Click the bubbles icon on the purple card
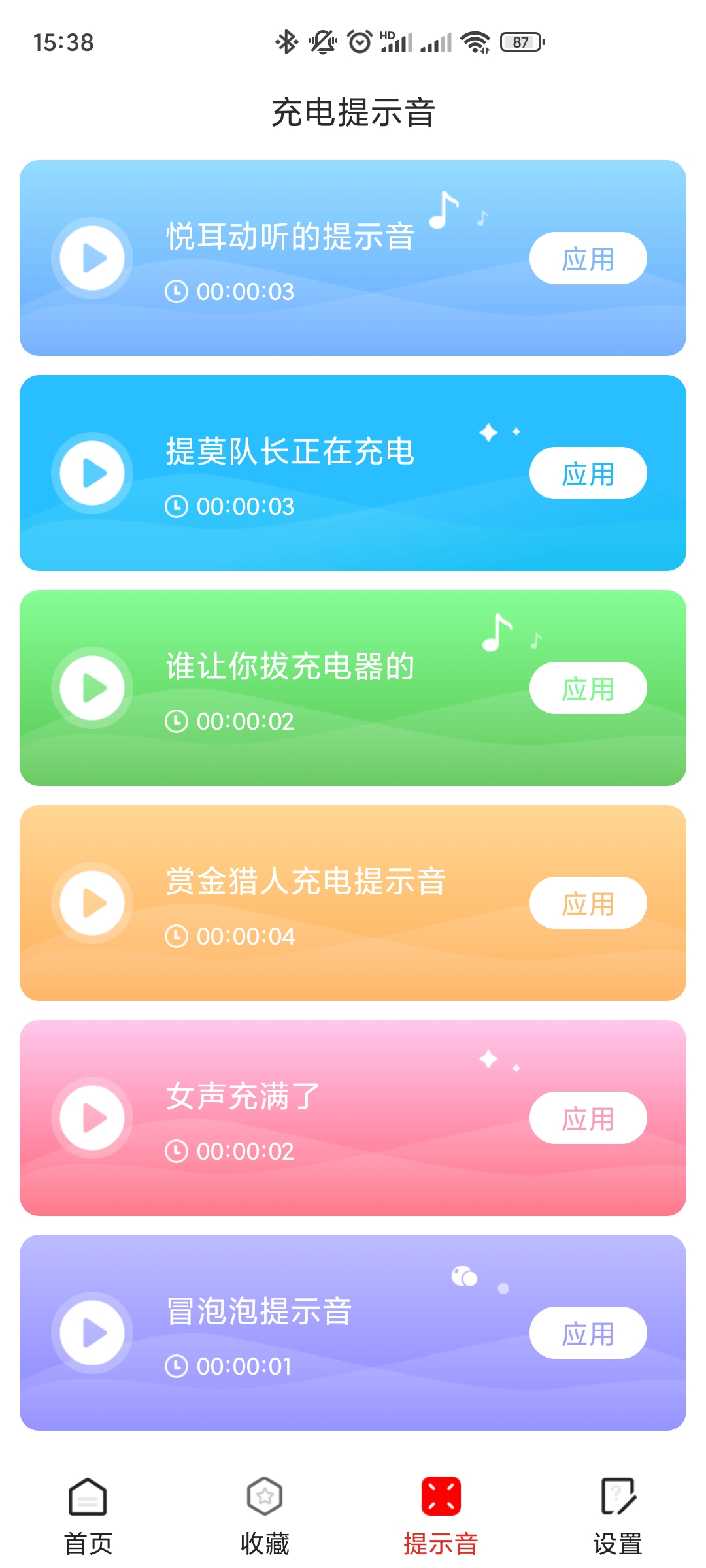This screenshot has width=706, height=1568. click(x=464, y=1275)
